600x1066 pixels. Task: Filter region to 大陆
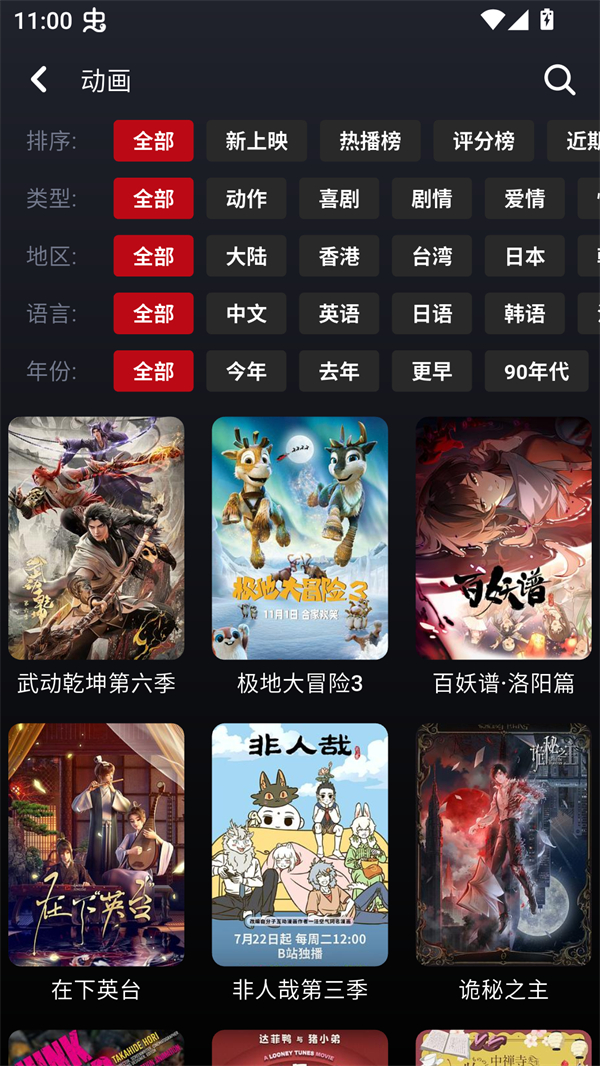(x=246, y=257)
